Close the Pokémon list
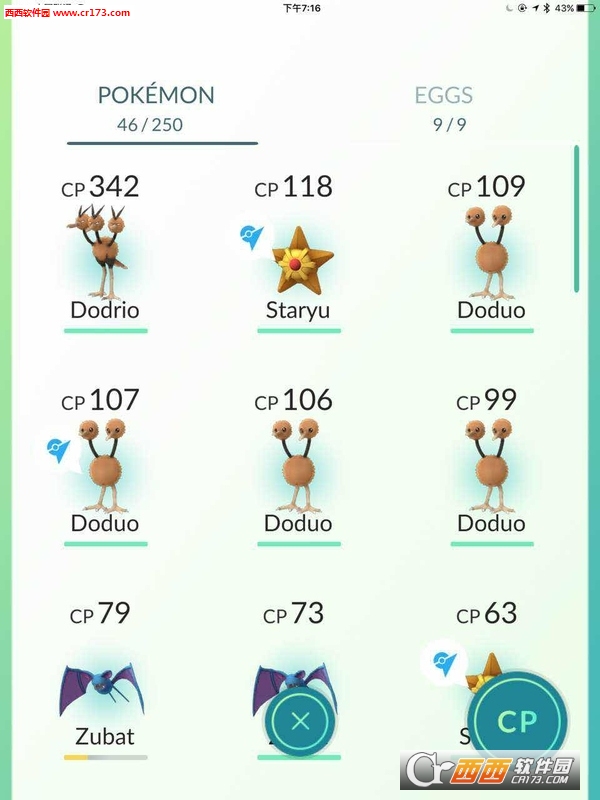Viewport: 600px width, 800px height. pos(300,721)
